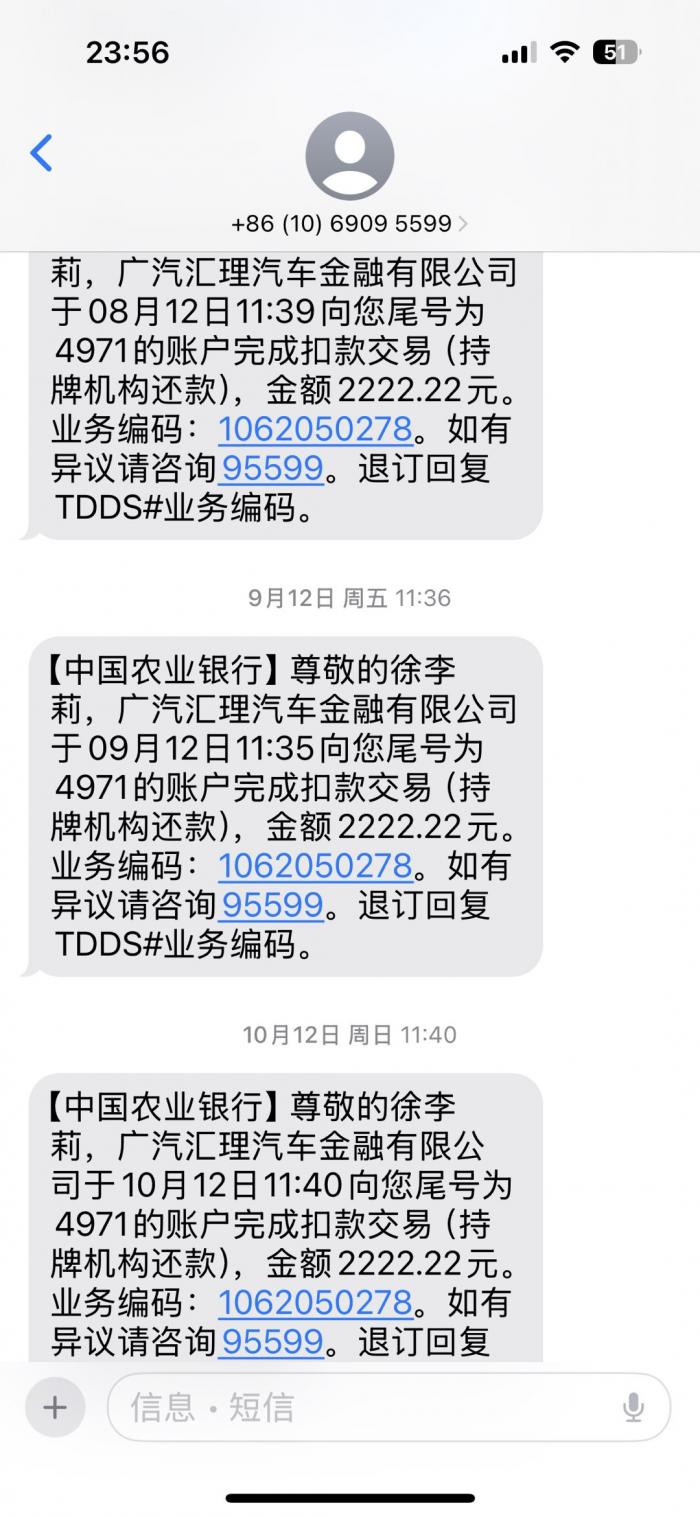Tap number 95599 in the 08月12日 message
Image resolution: width=700 pixels, height=1517 pixels.
click(272, 468)
